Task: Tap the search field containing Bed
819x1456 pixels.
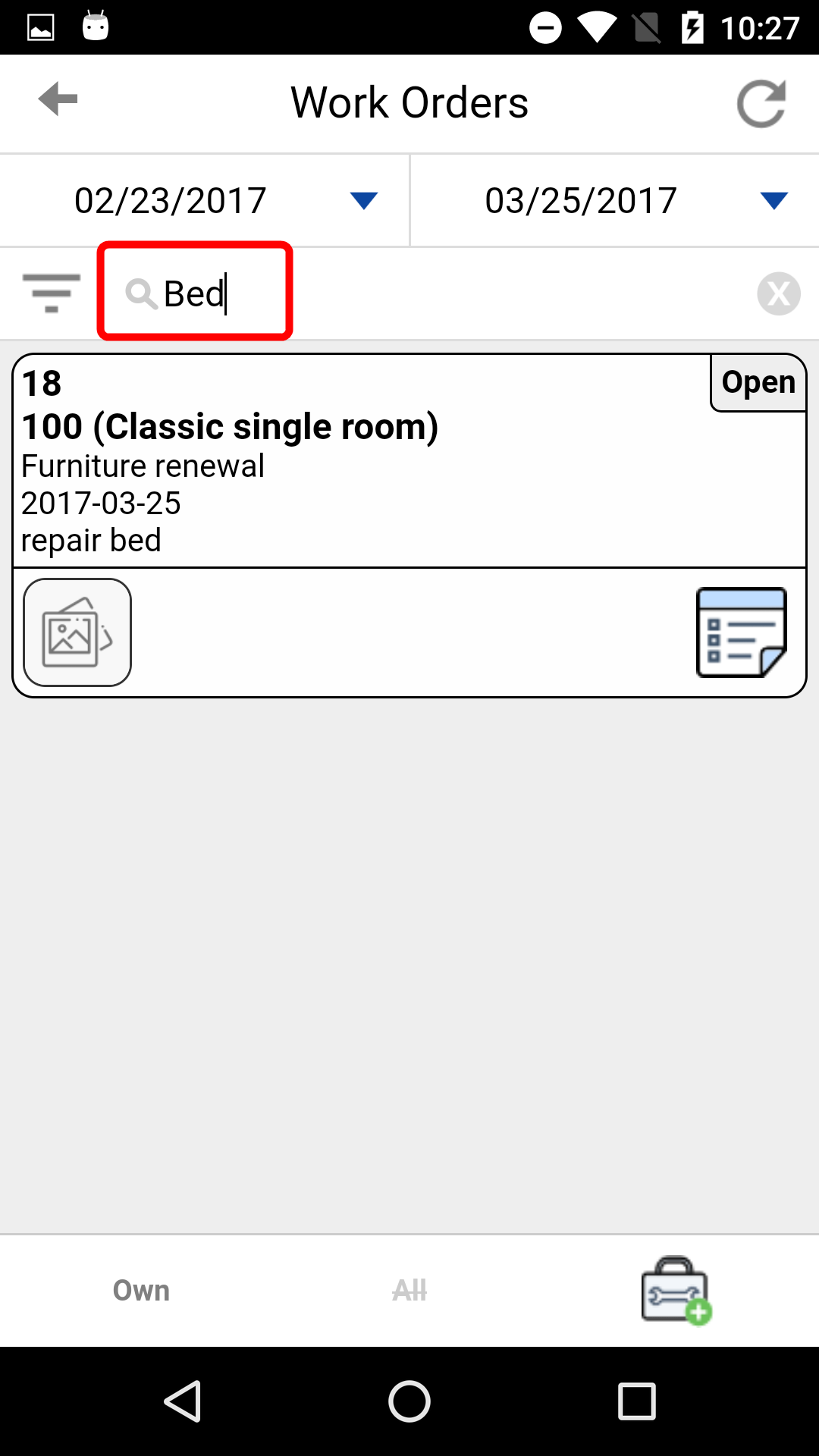Action: point(425,293)
